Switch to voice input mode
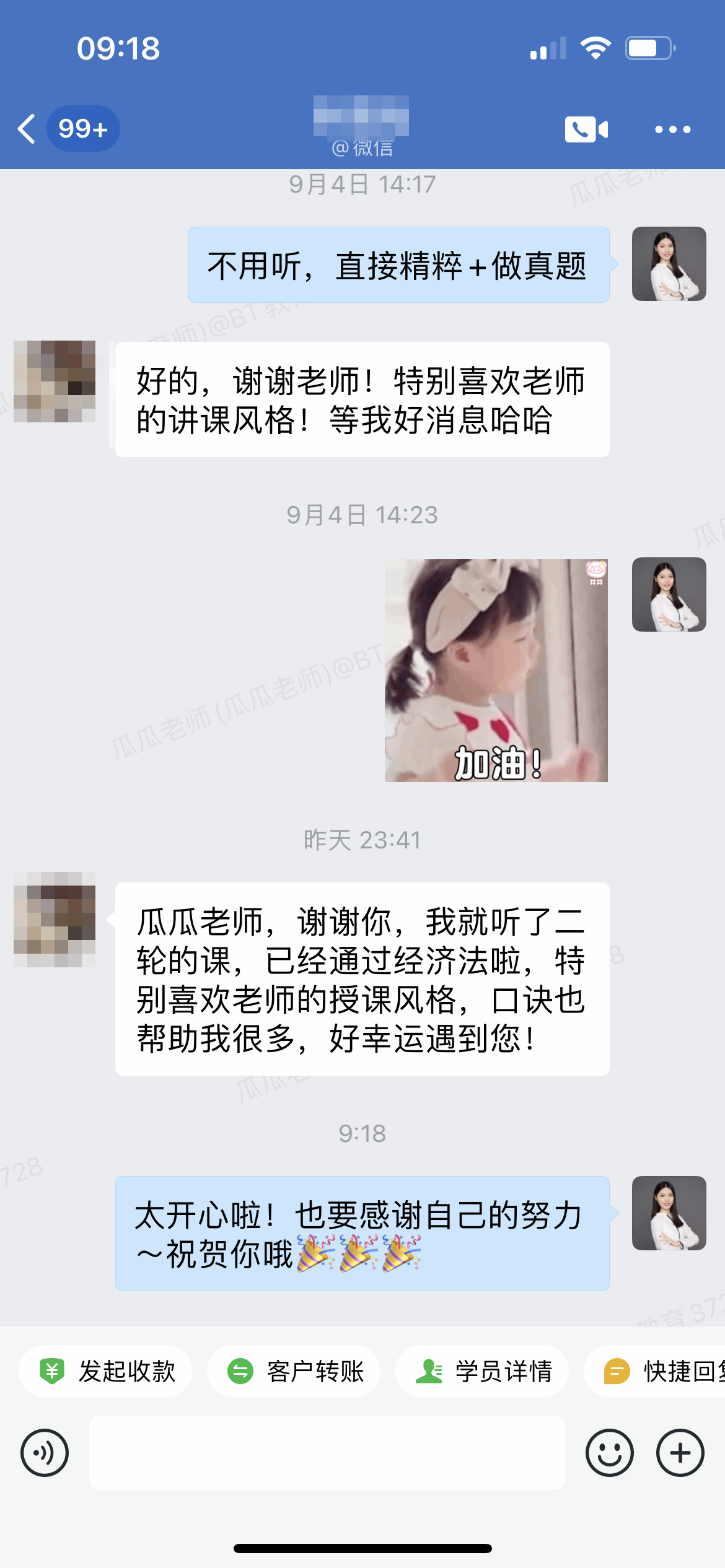This screenshot has width=725, height=1568. 45,1453
